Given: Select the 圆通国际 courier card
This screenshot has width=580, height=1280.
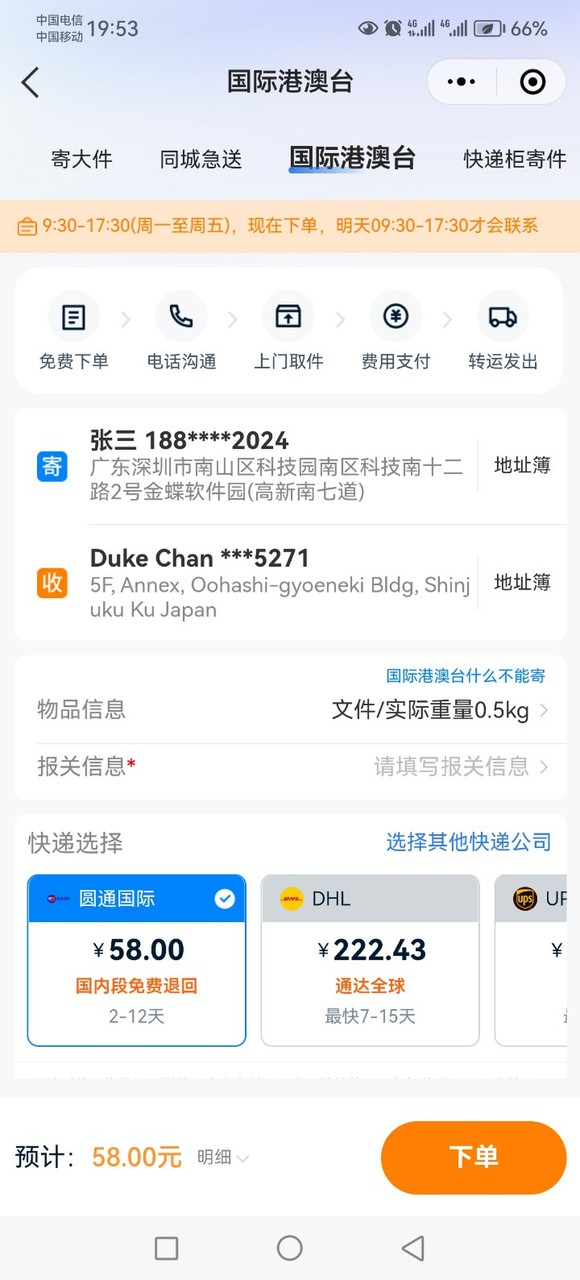Looking at the screenshot, I should point(137,960).
